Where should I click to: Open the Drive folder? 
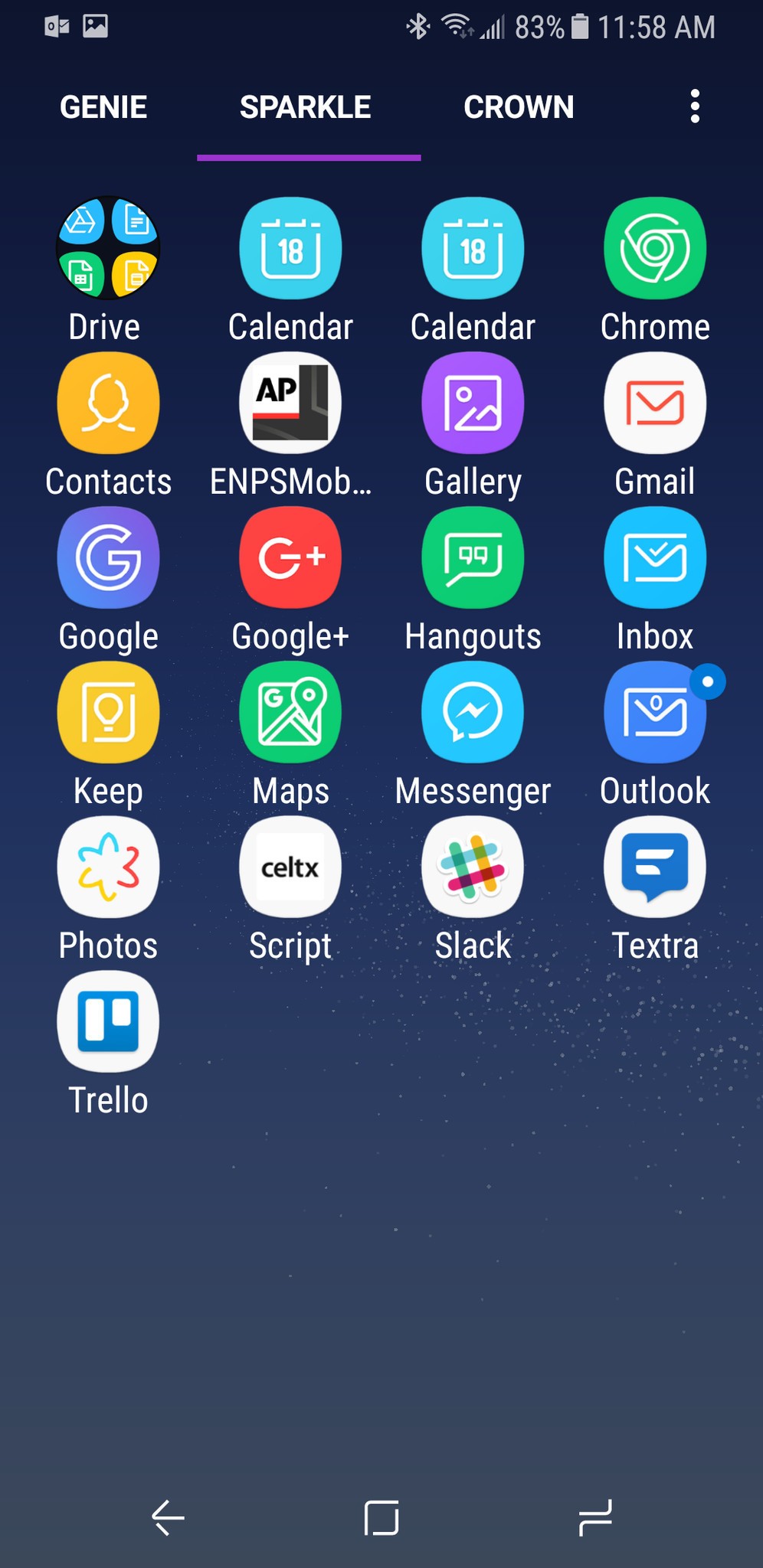tap(108, 248)
